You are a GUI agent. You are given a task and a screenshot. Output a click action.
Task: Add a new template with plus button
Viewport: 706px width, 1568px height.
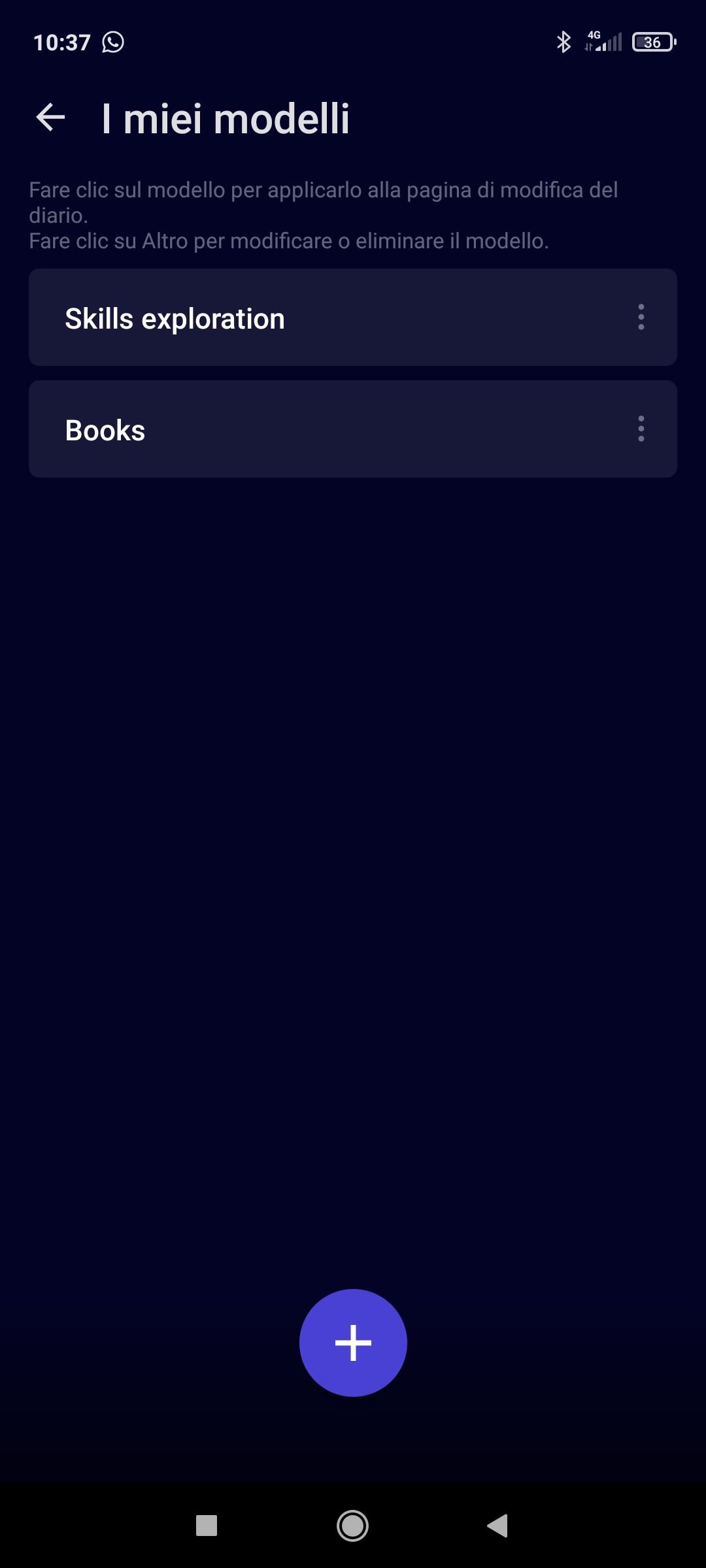(353, 1343)
